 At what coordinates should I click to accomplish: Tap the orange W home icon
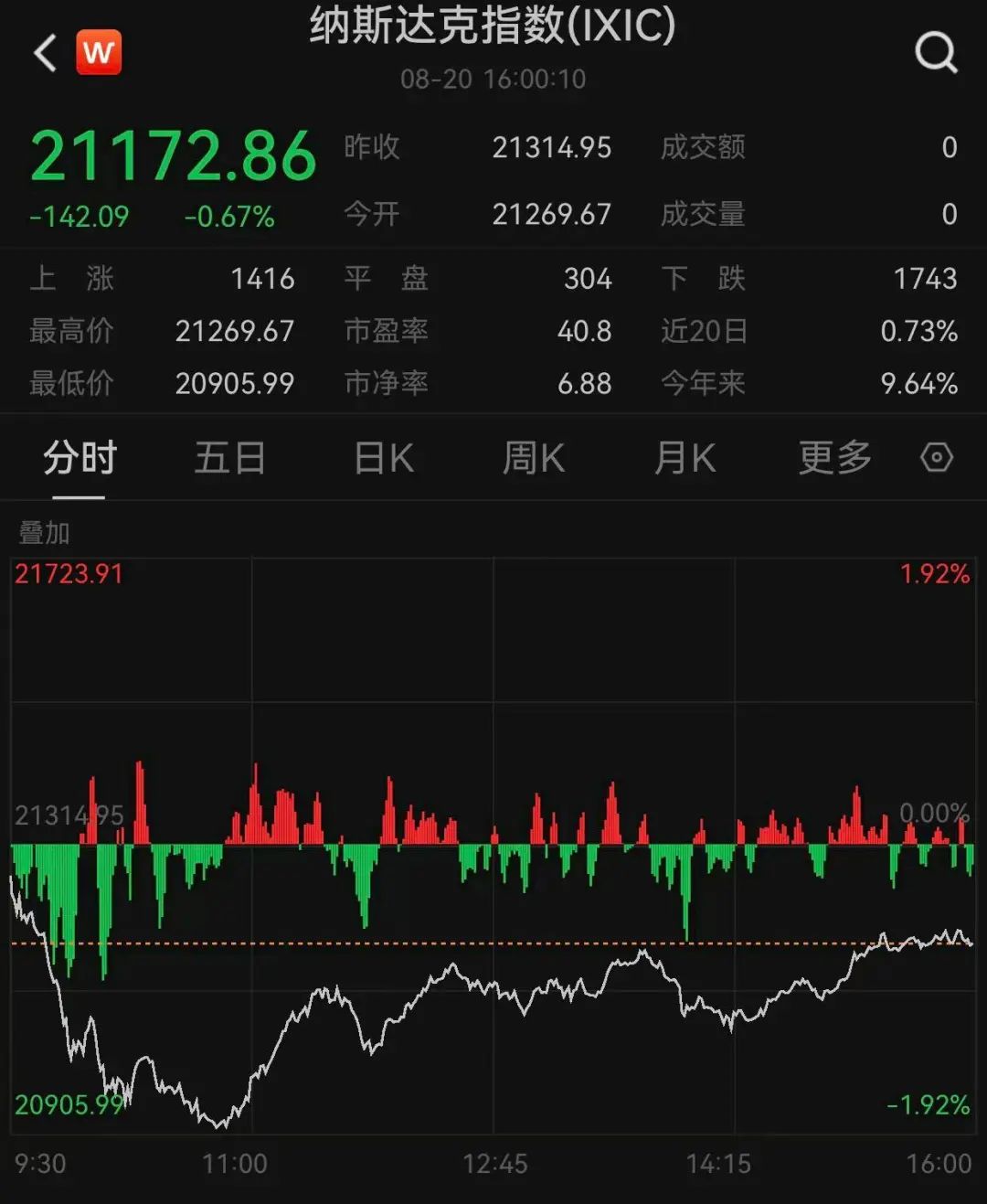coord(99,52)
